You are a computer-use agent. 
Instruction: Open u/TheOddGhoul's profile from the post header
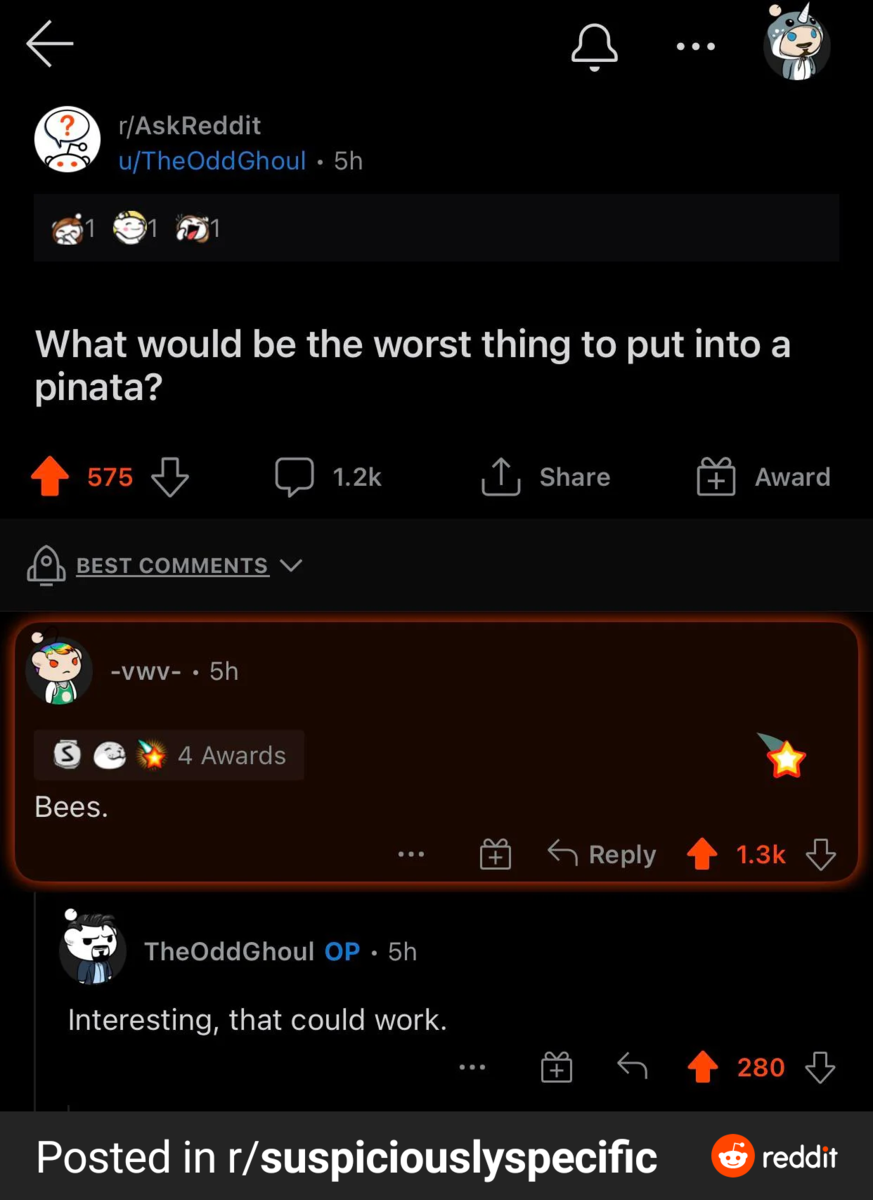pyautogui.click(x=212, y=161)
